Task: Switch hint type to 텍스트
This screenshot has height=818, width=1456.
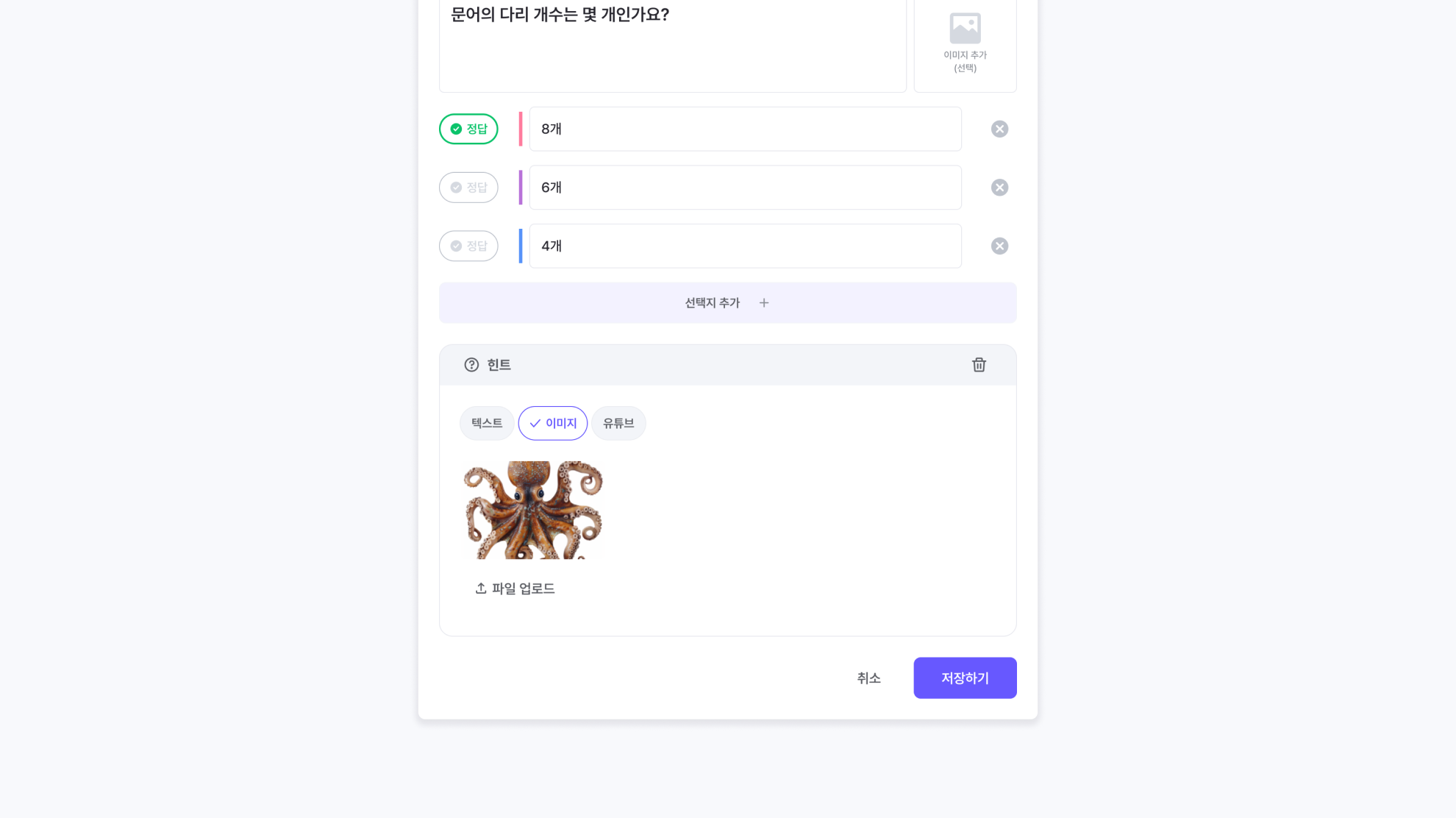Action: [x=487, y=423]
